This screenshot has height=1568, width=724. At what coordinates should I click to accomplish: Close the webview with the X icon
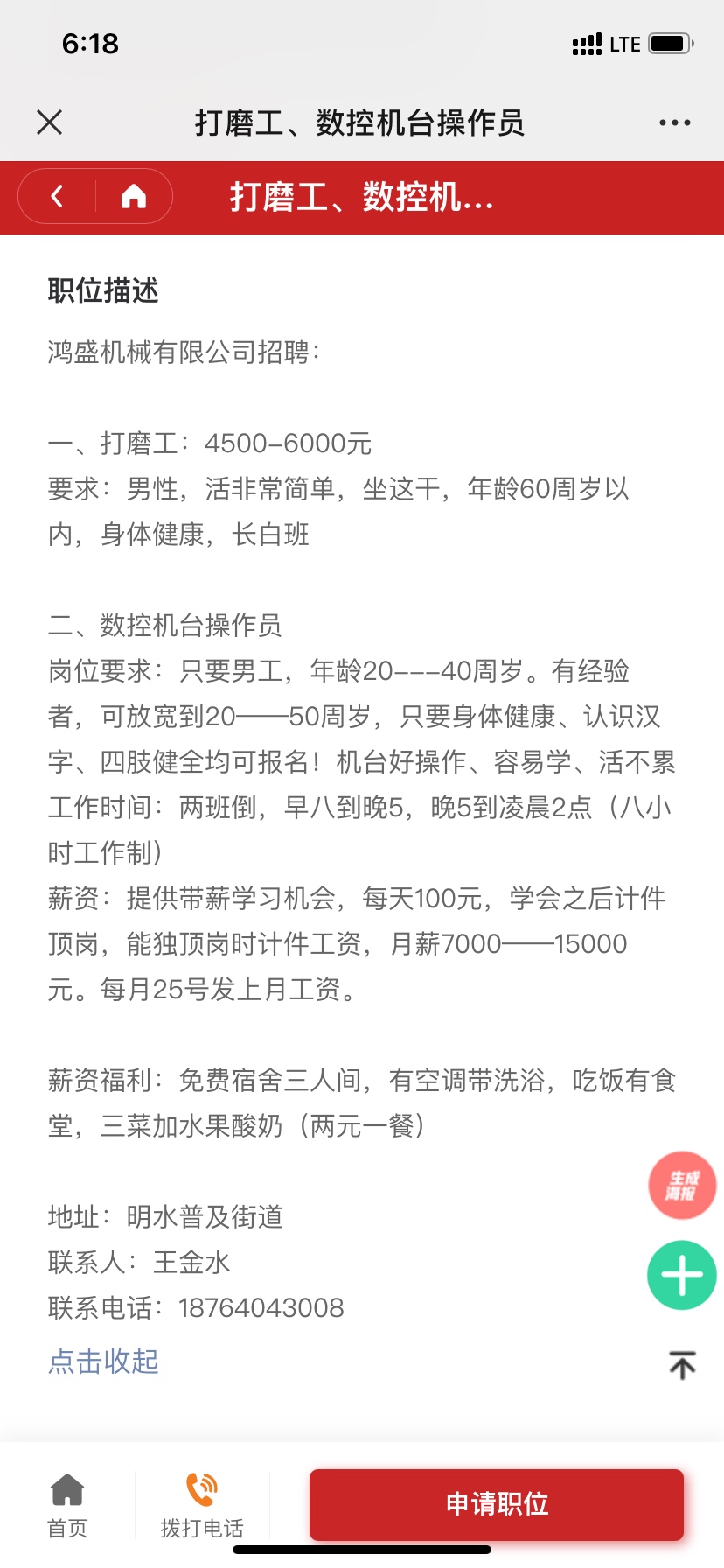50,122
